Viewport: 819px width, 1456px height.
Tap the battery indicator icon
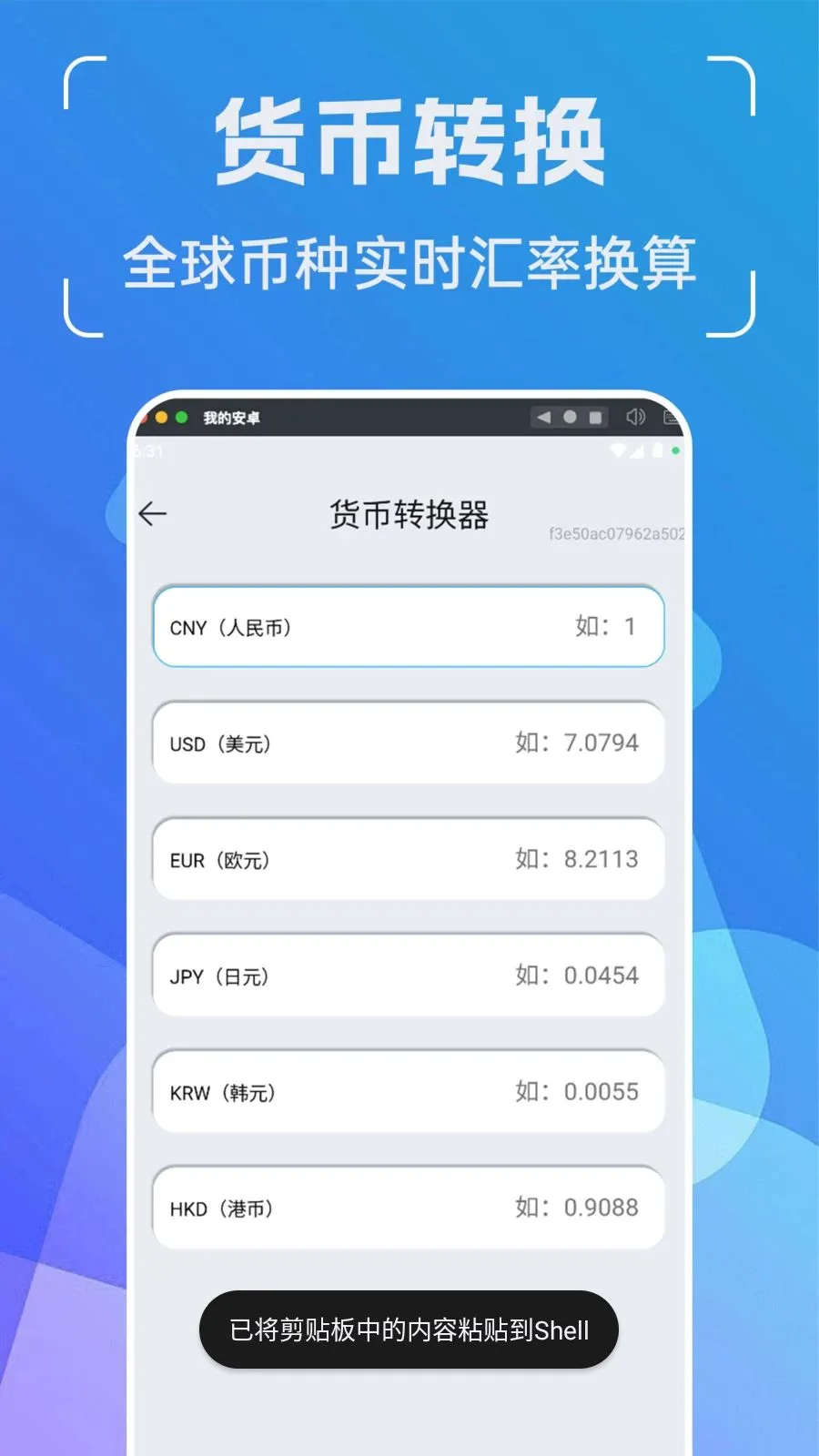657,449
